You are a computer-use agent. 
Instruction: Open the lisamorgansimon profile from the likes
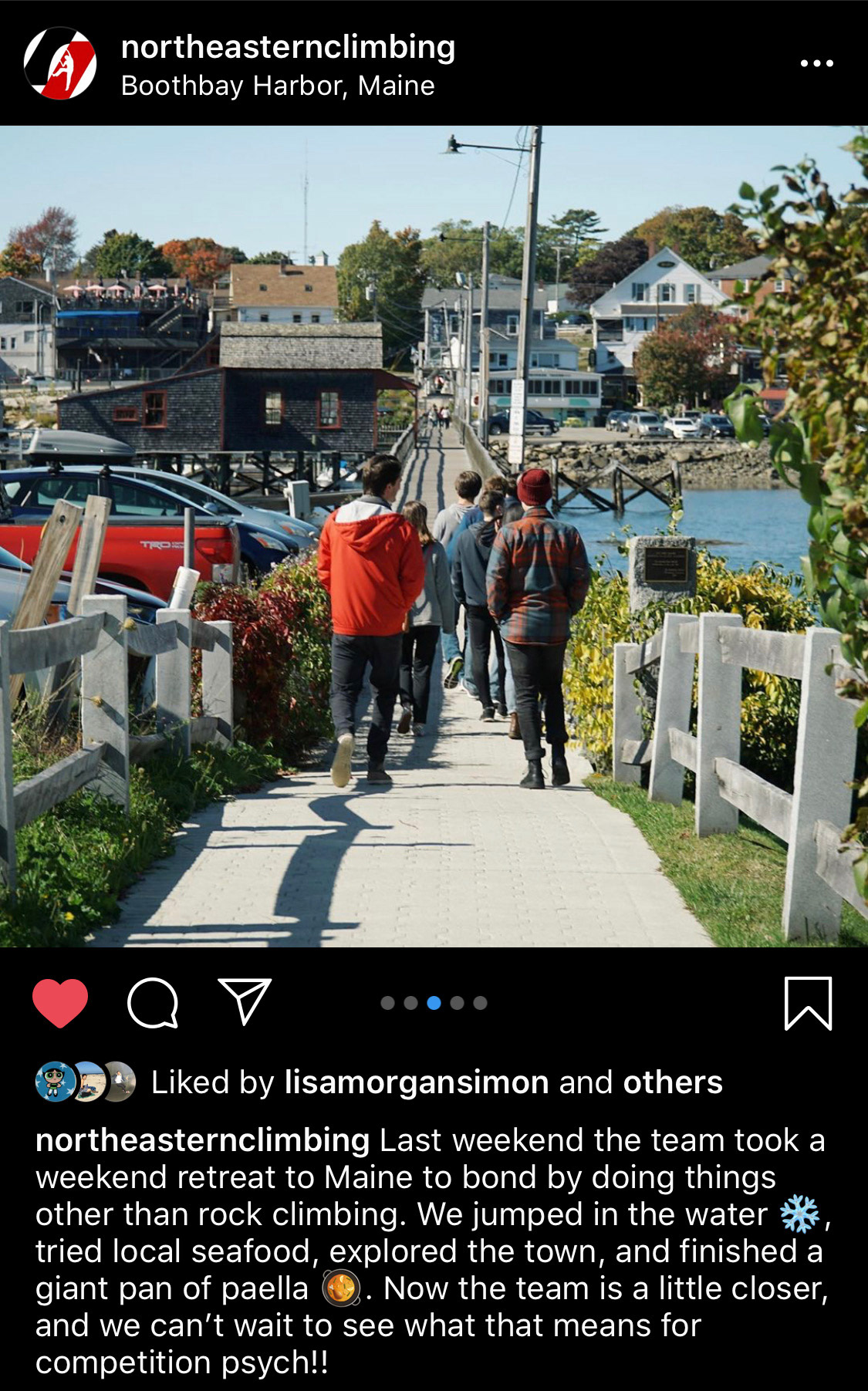[417, 1082]
